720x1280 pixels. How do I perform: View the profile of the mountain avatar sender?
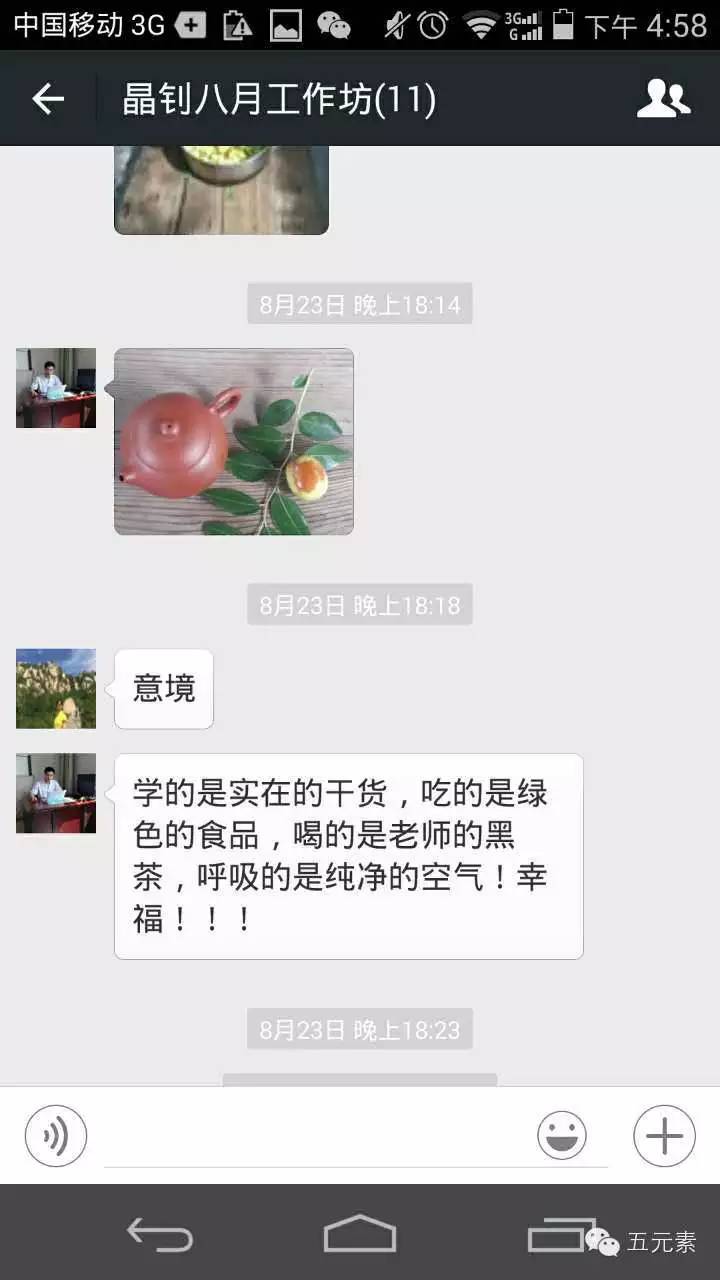(x=56, y=688)
